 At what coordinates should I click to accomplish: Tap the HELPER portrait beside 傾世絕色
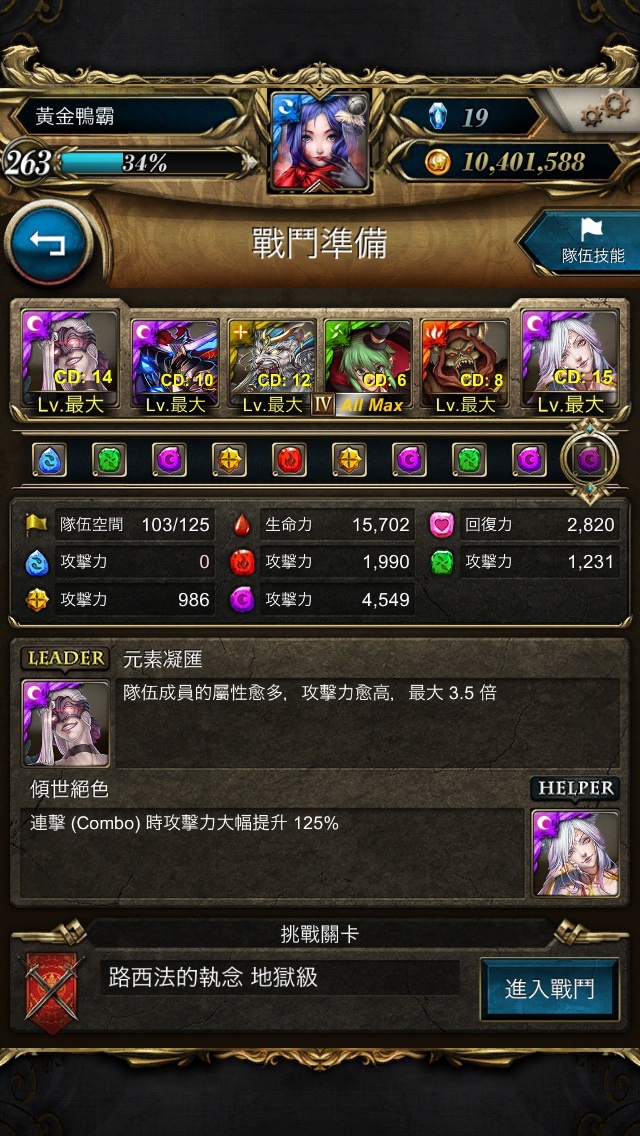coord(575,853)
